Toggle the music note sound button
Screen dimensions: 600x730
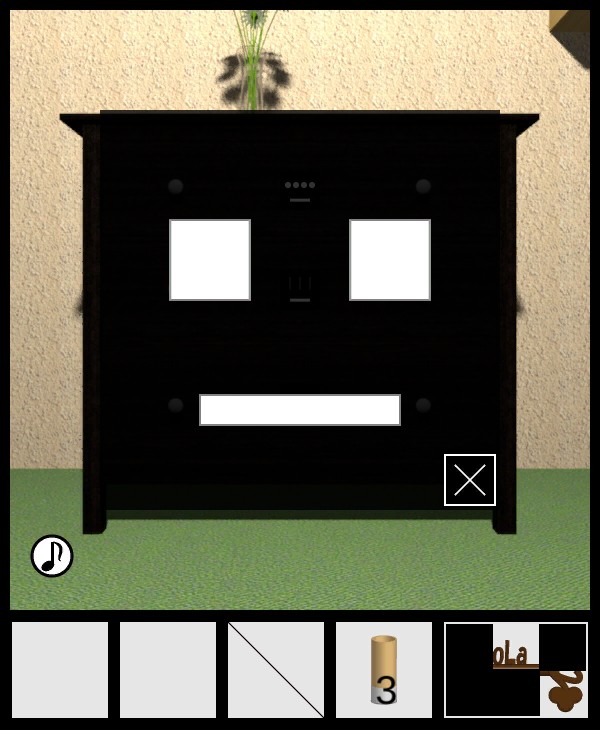point(52,556)
